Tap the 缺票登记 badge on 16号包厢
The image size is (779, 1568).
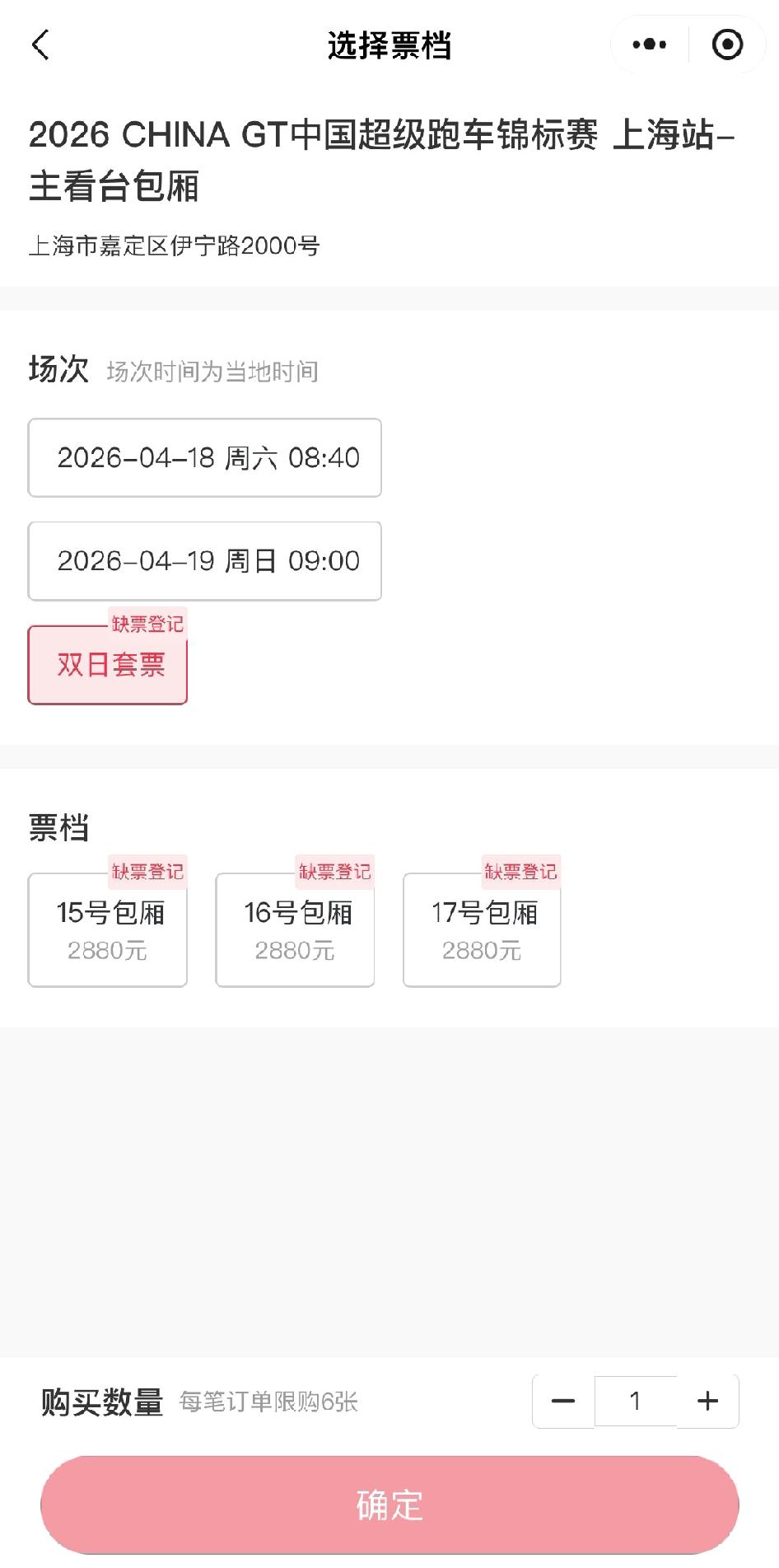(x=334, y=869)
